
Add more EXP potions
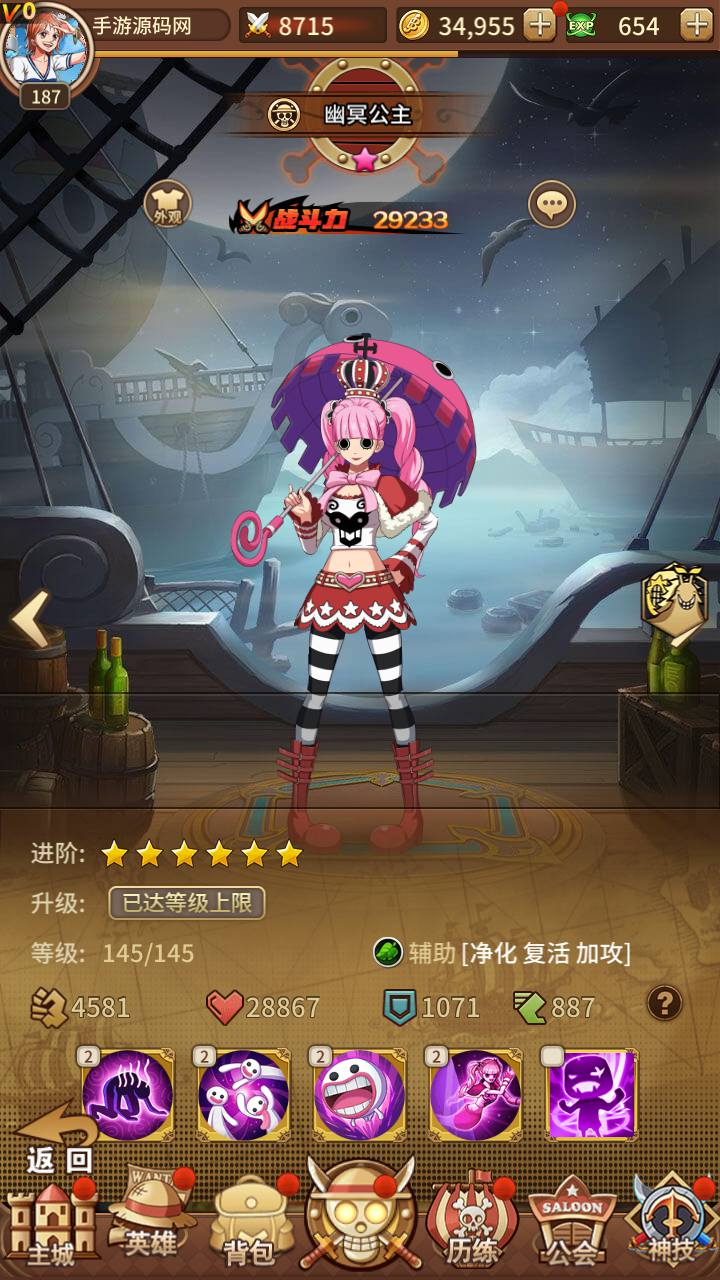point(696,25)
